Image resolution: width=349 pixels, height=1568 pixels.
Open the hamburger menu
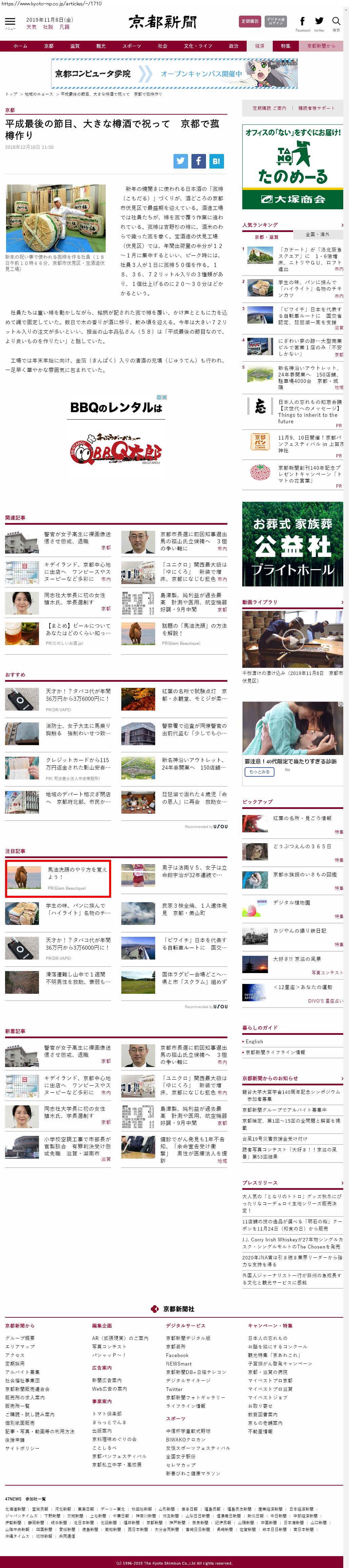10,22
